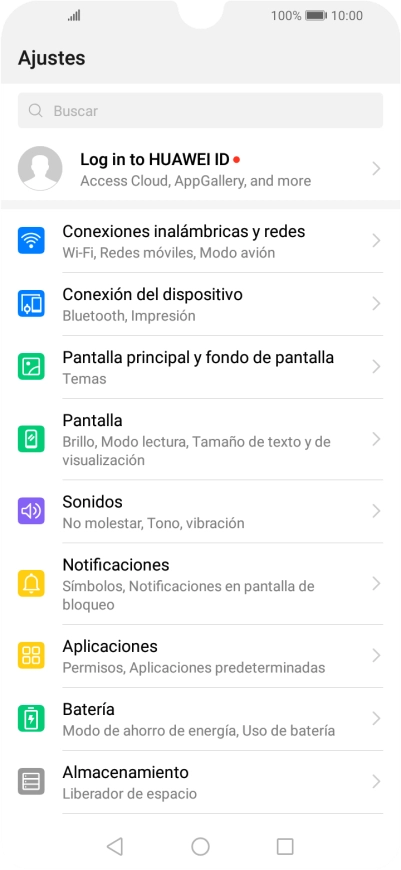Open Pantalla principal y fondo de pantalla
Viewport: 401px width, 870px height.
pyautogui.click(x=200, y=367)
